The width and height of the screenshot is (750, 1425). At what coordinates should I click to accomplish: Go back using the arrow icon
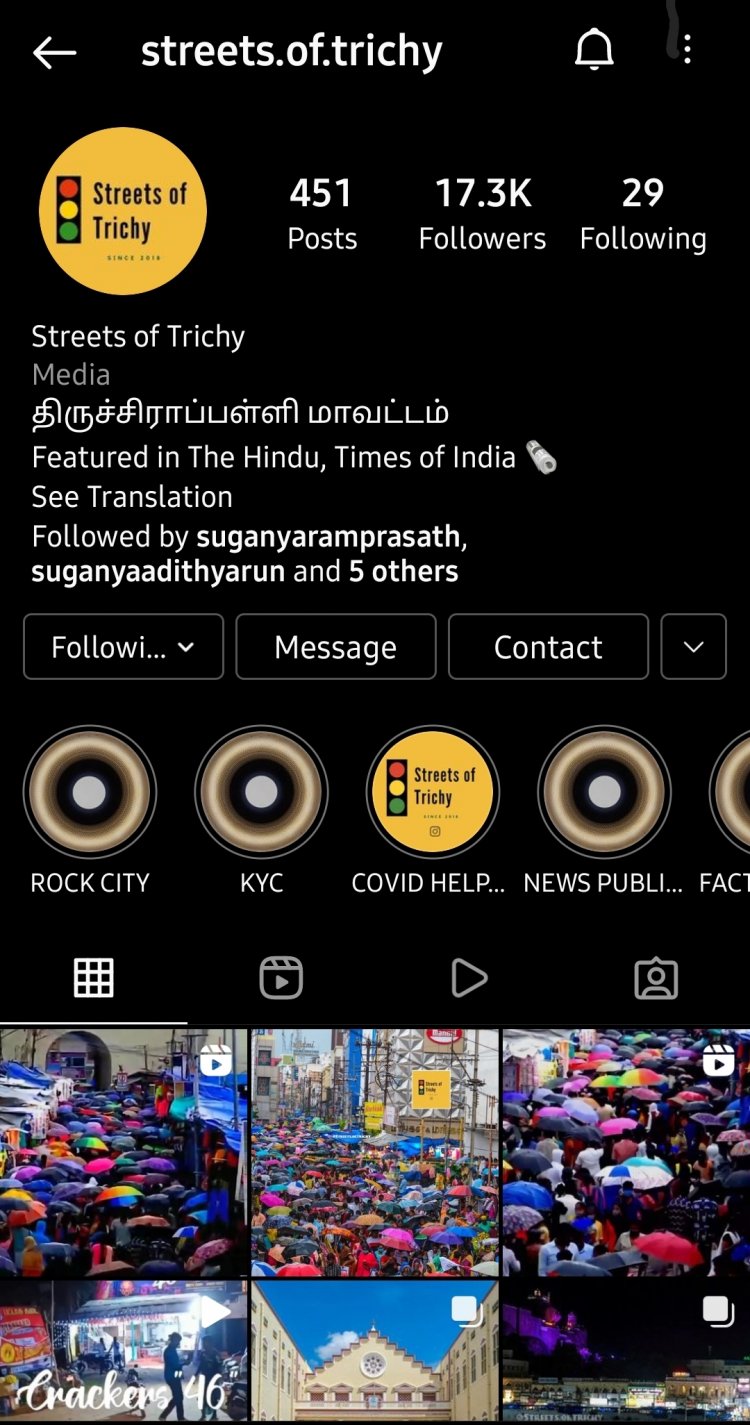(54, 53)
